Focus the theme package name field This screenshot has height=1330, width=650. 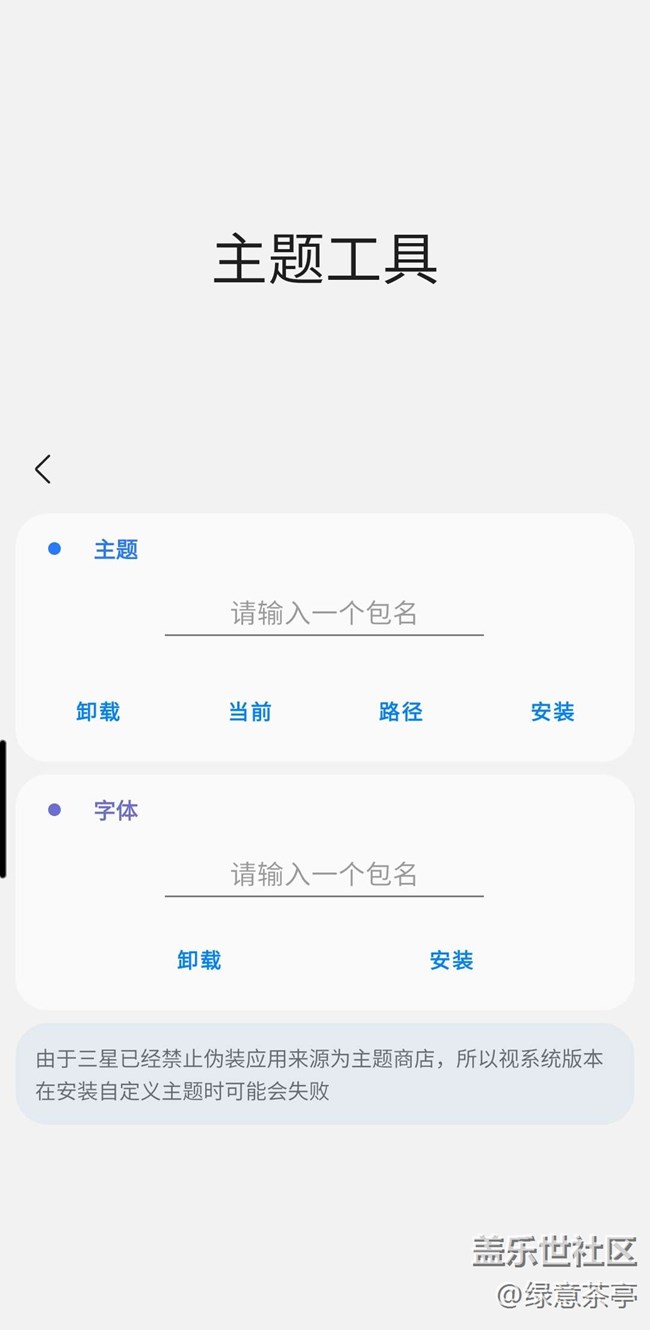coord(324,613)
